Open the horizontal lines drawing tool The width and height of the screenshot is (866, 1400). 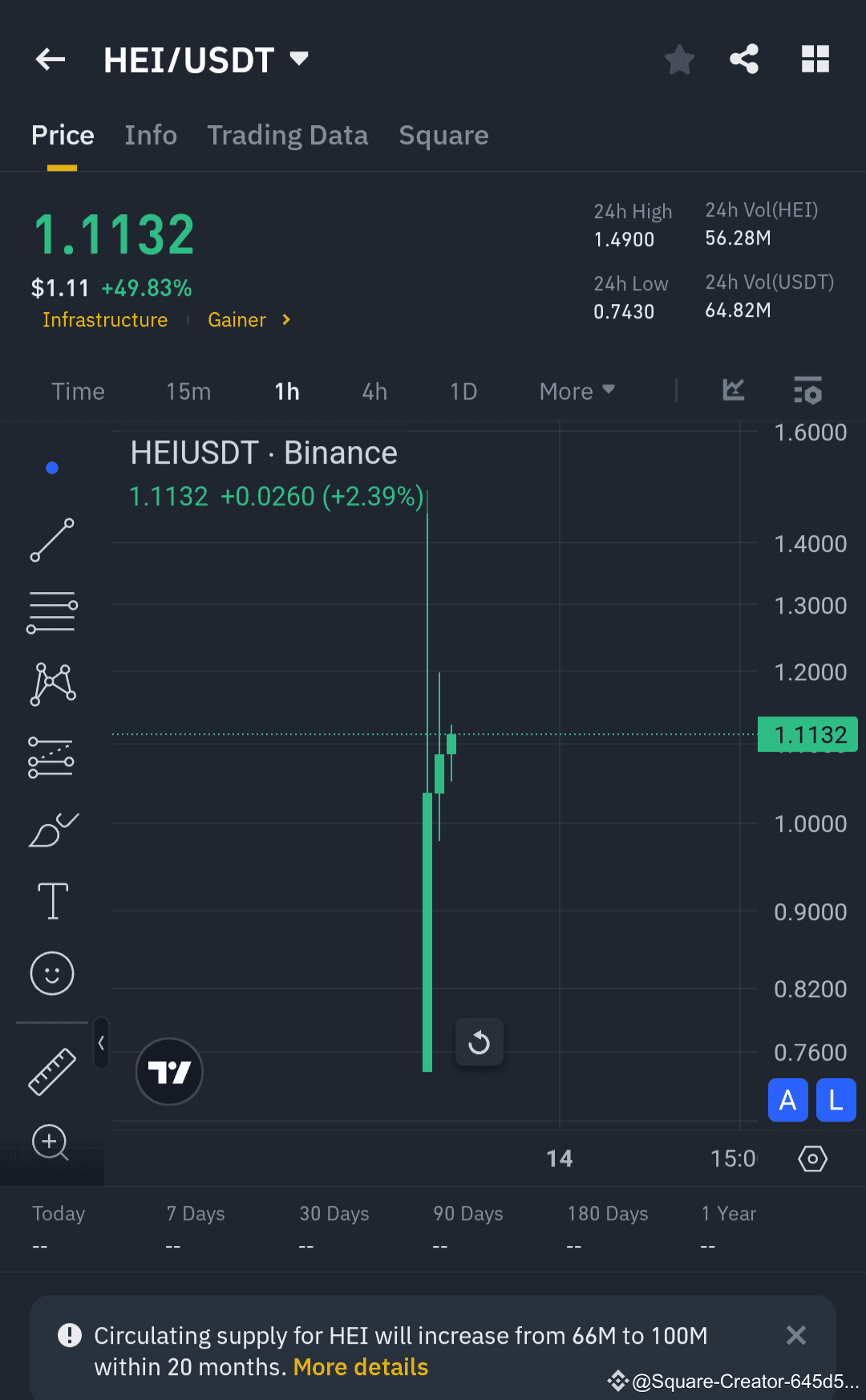point(51,612)
